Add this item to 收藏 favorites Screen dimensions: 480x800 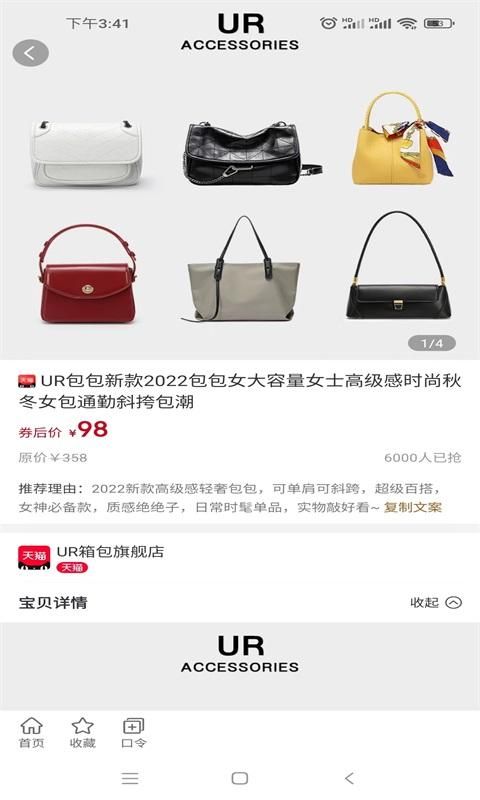(x=83, y=733)
